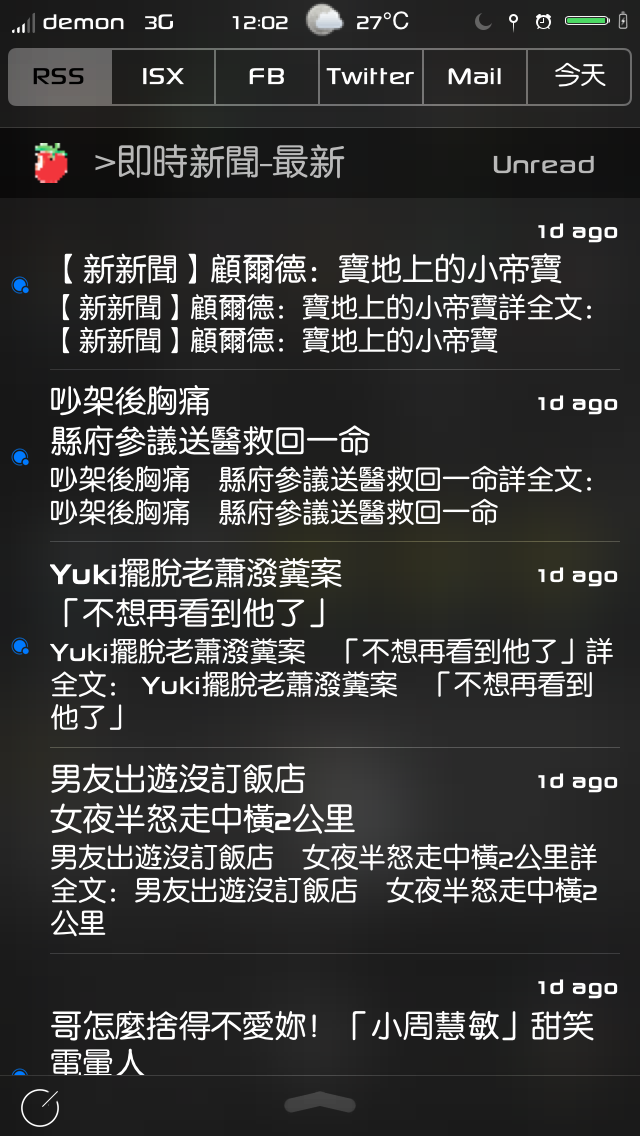Tap the Unread filter button
640x1136 pixels.
544,164
